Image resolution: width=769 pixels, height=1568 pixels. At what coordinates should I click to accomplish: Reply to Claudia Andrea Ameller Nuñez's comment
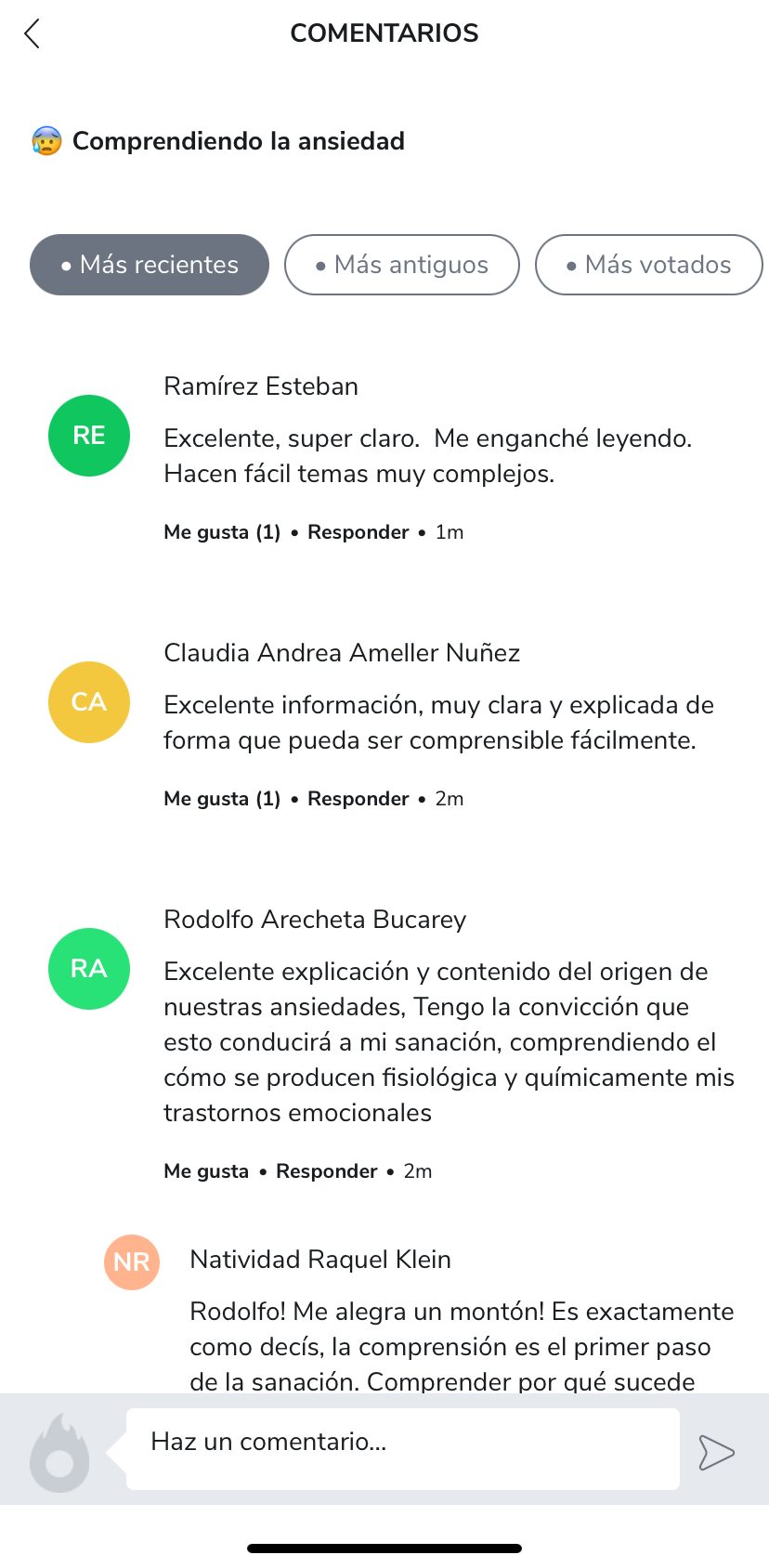point(358,799)
